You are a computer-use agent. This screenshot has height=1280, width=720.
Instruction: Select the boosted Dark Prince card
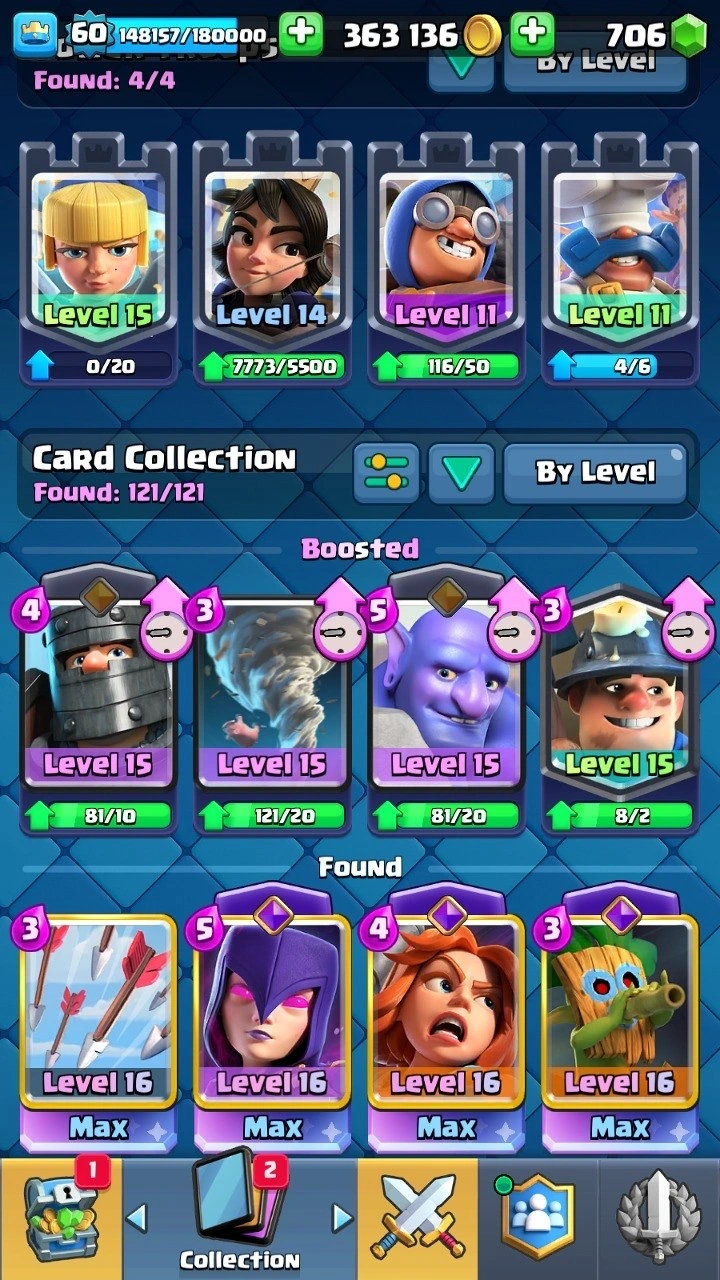pos(98,706)
